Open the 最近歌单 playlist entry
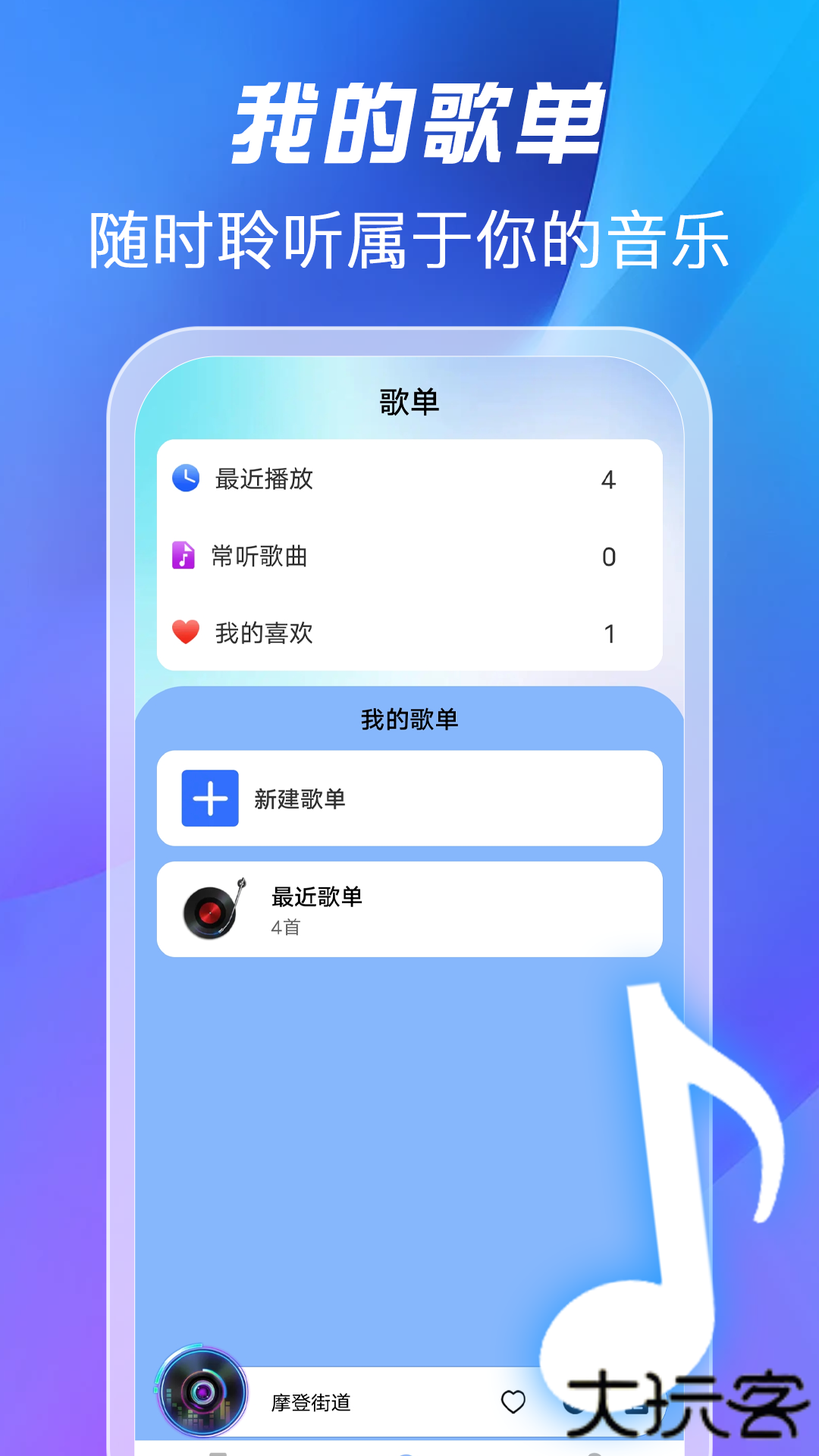 coord(315,897)
